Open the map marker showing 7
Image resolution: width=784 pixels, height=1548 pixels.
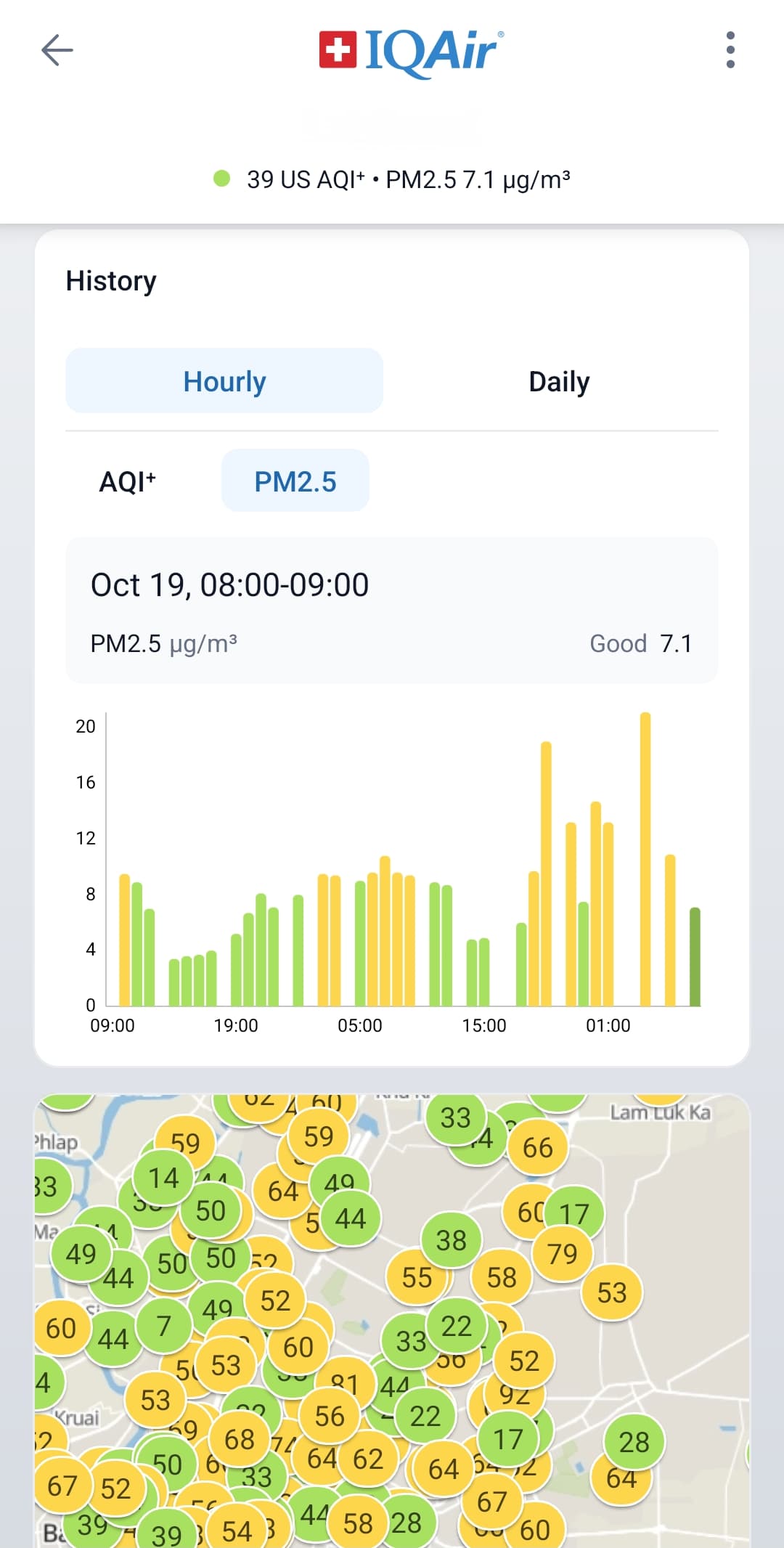pyautogui.click(x=164, y=1326)
